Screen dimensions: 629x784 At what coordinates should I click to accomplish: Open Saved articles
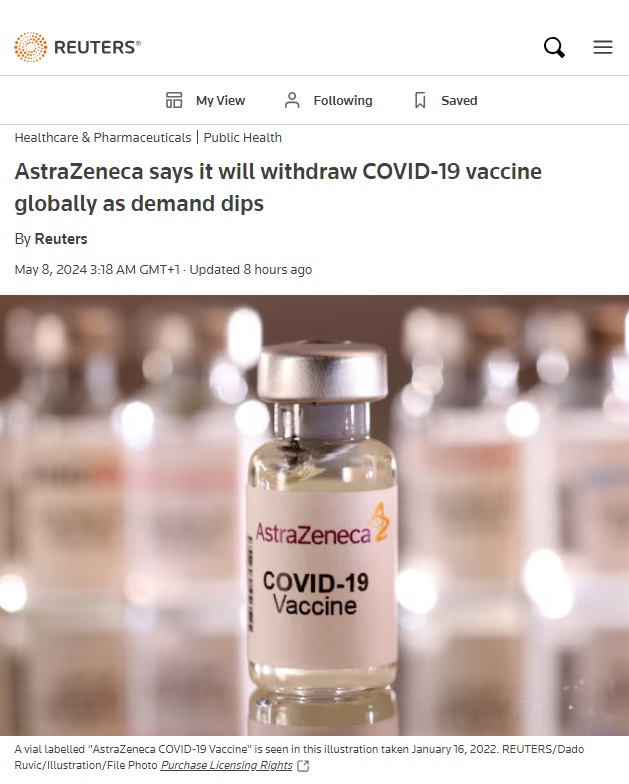tap(445, 100)
